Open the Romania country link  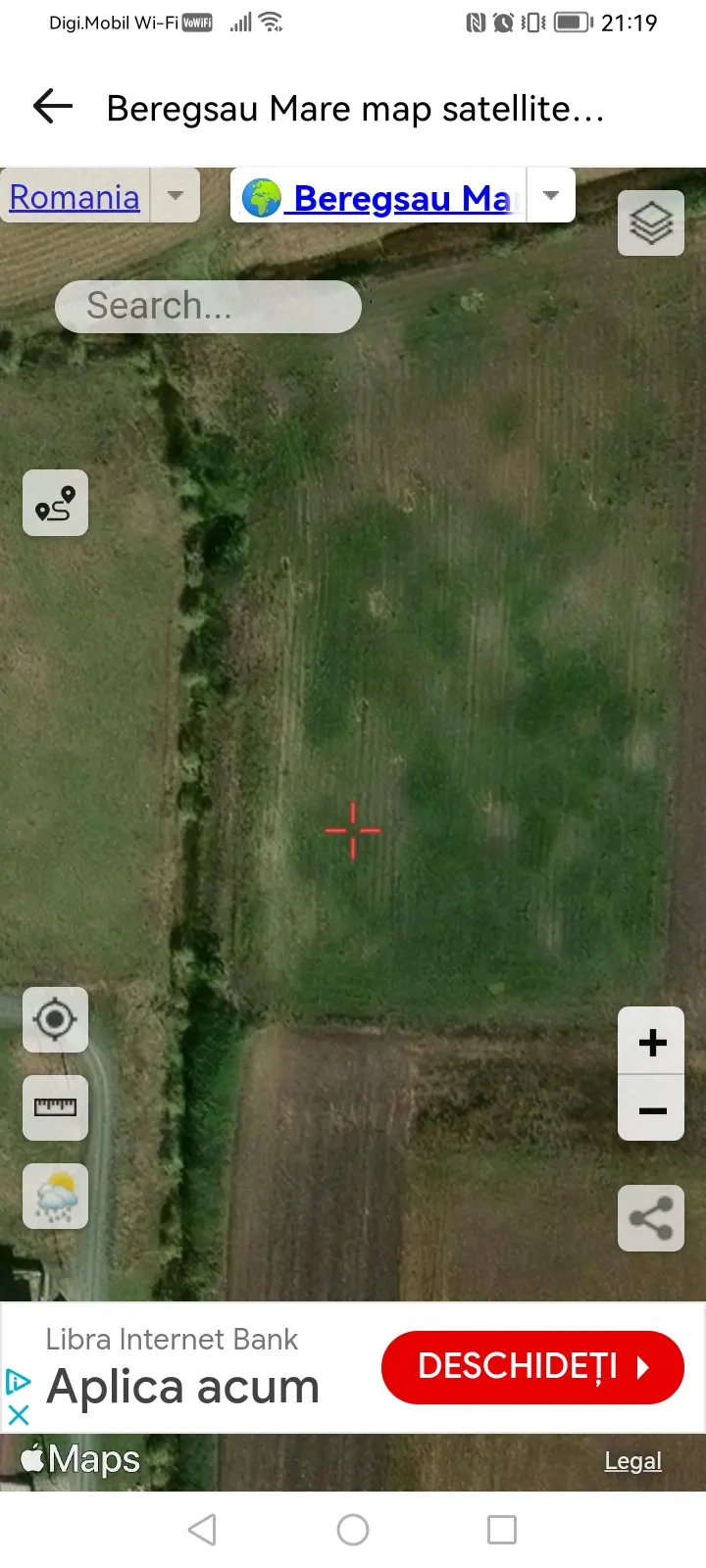click(x=75, y=197)
